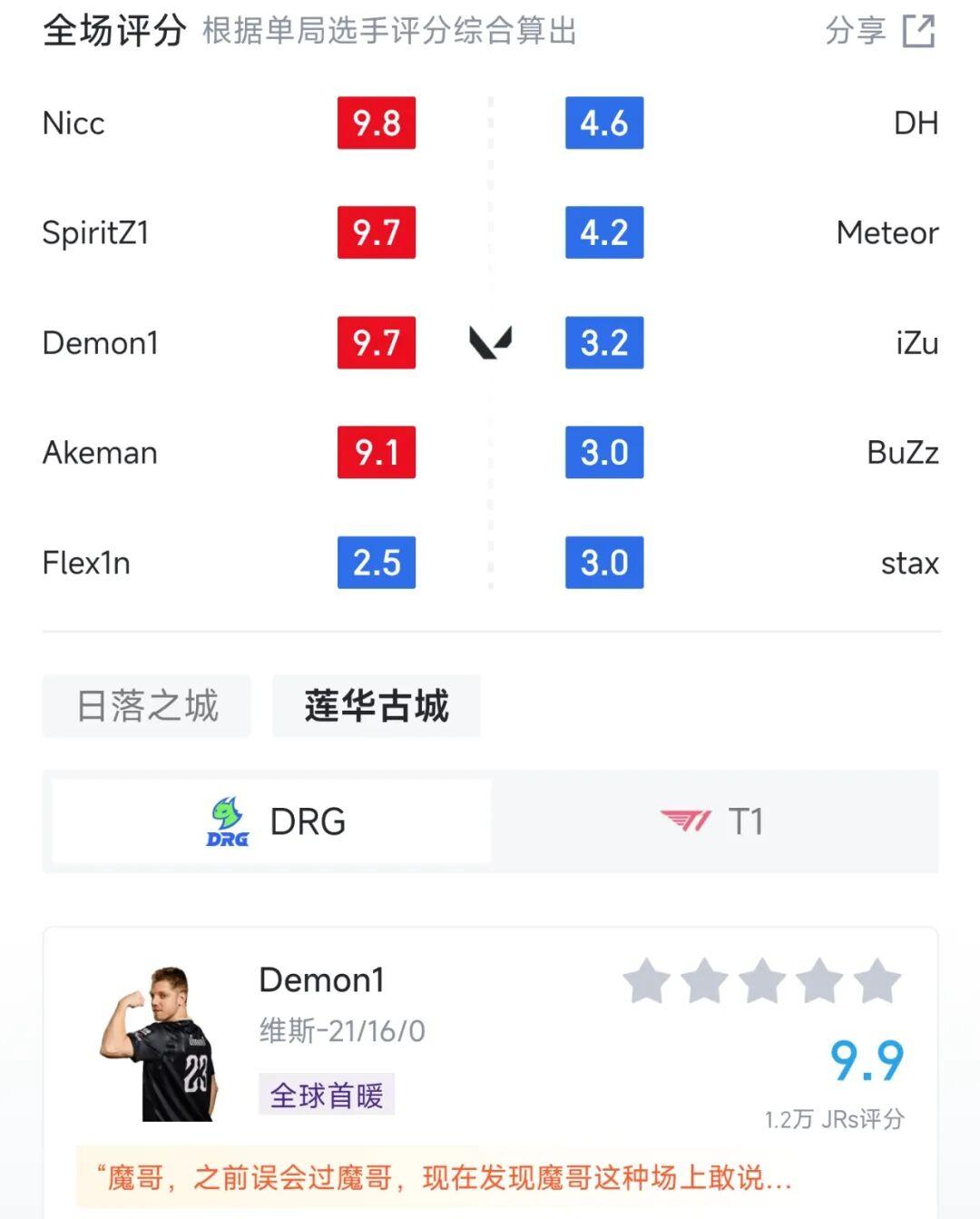Switch to the 日落之城 map tab
Screen dimensions: 980x1219
(147, 706)
